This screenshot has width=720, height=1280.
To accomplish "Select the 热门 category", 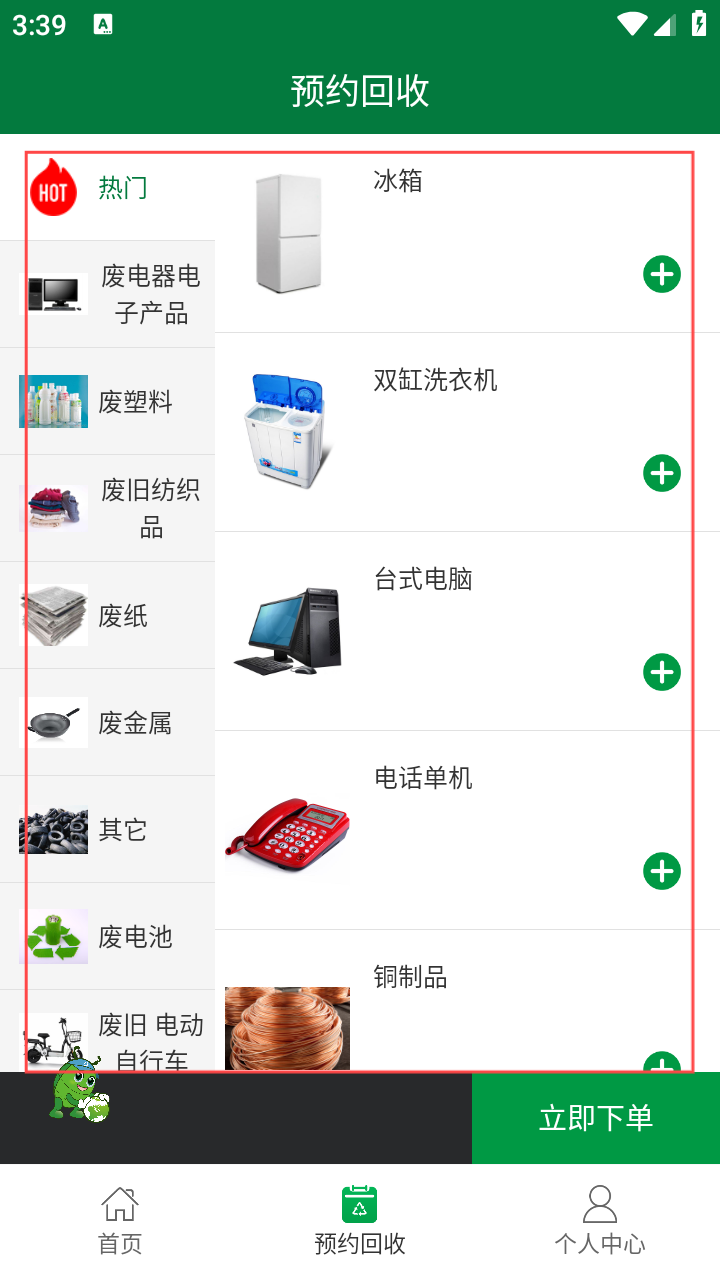I will pos(108,188).
